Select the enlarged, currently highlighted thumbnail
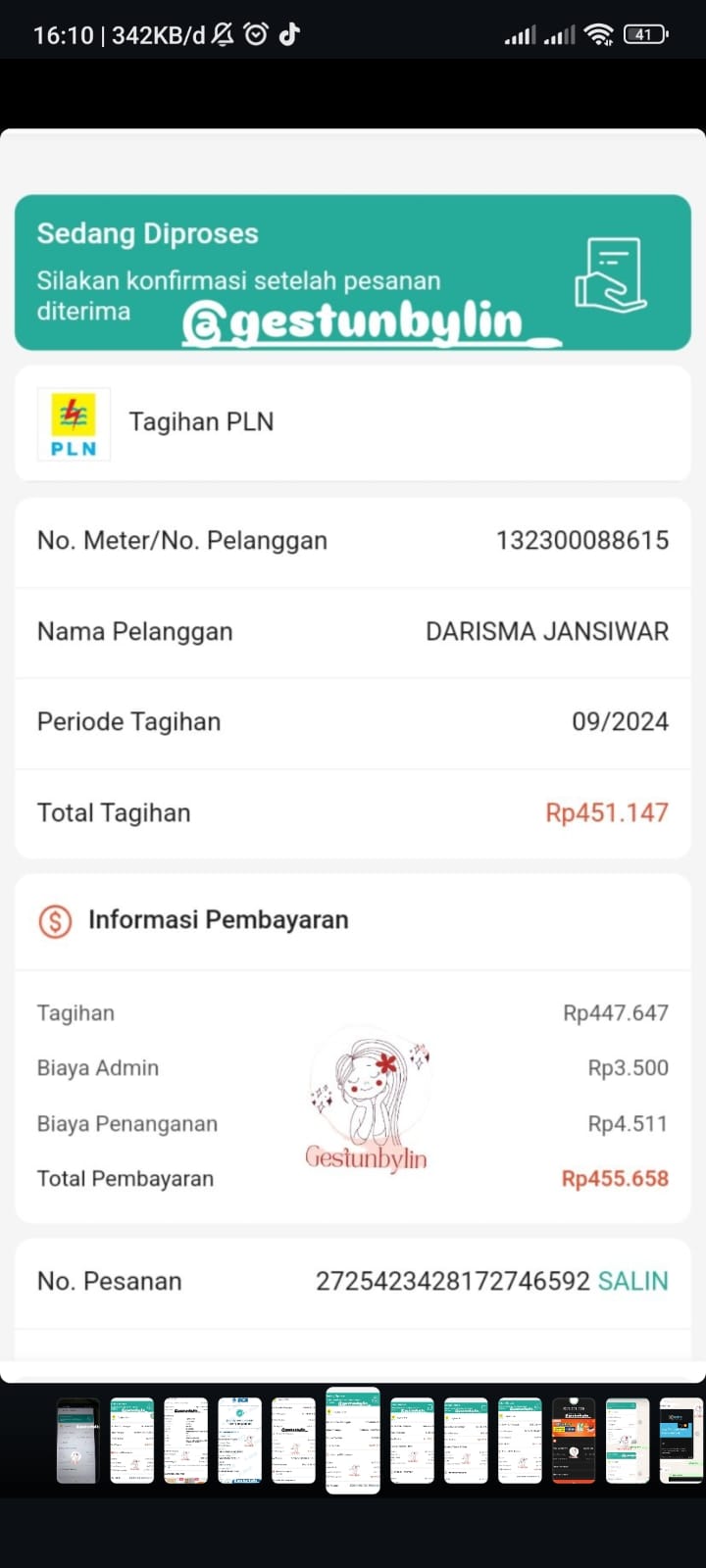The height and width of the screenshot is (1568, 706). [x=352, y=1440]
